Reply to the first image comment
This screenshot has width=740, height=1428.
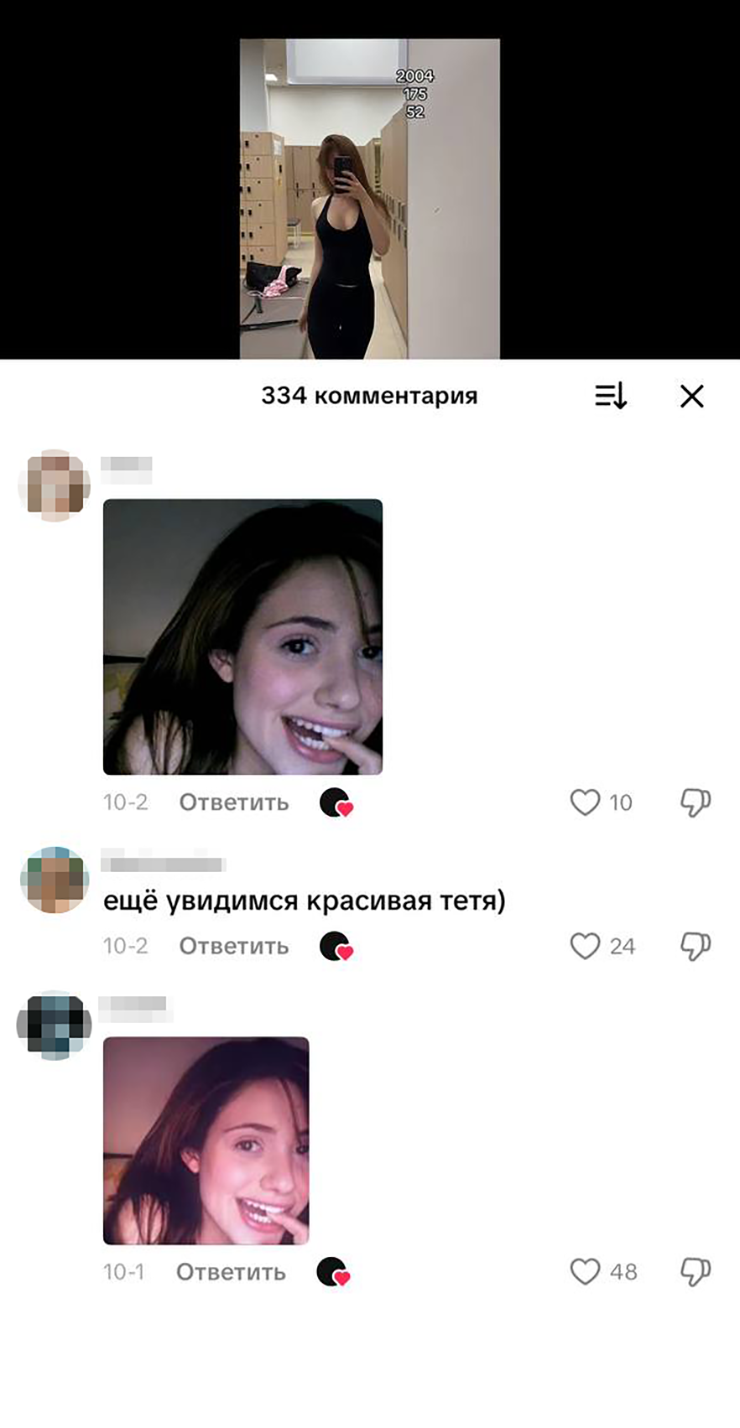(x=233, y=802)
